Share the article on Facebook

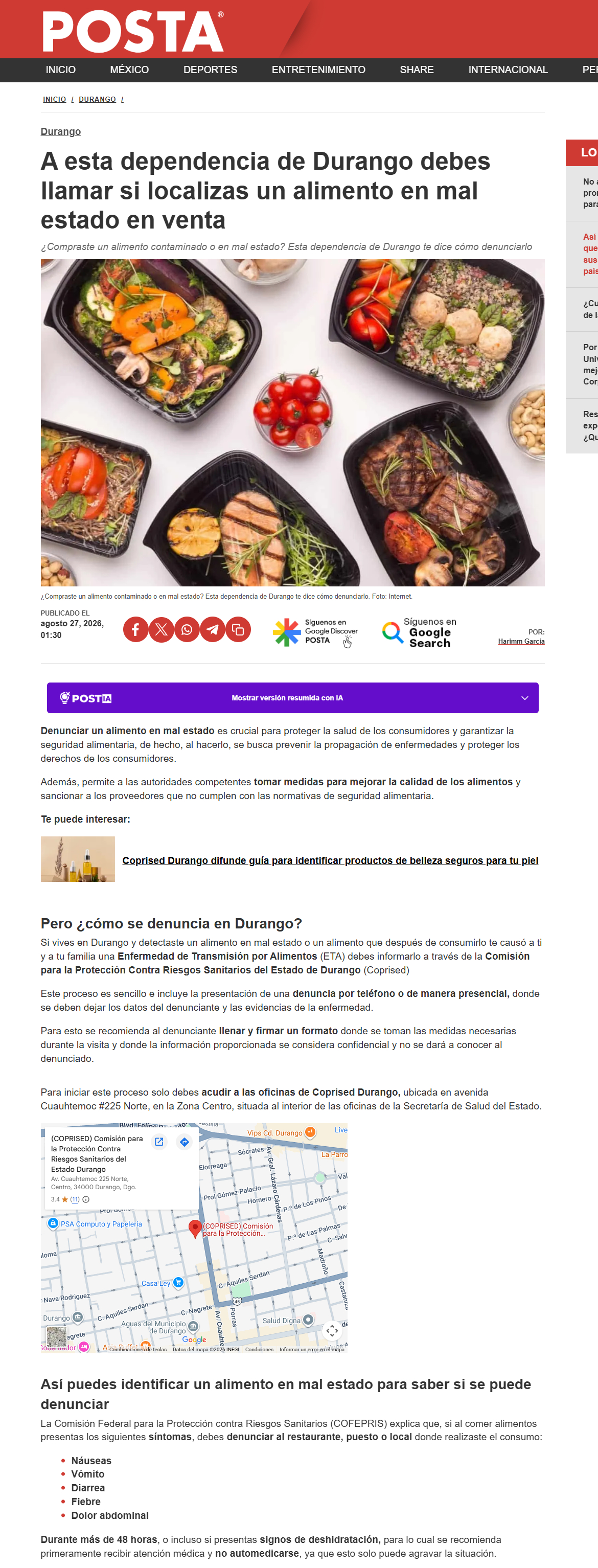point(135,629)
